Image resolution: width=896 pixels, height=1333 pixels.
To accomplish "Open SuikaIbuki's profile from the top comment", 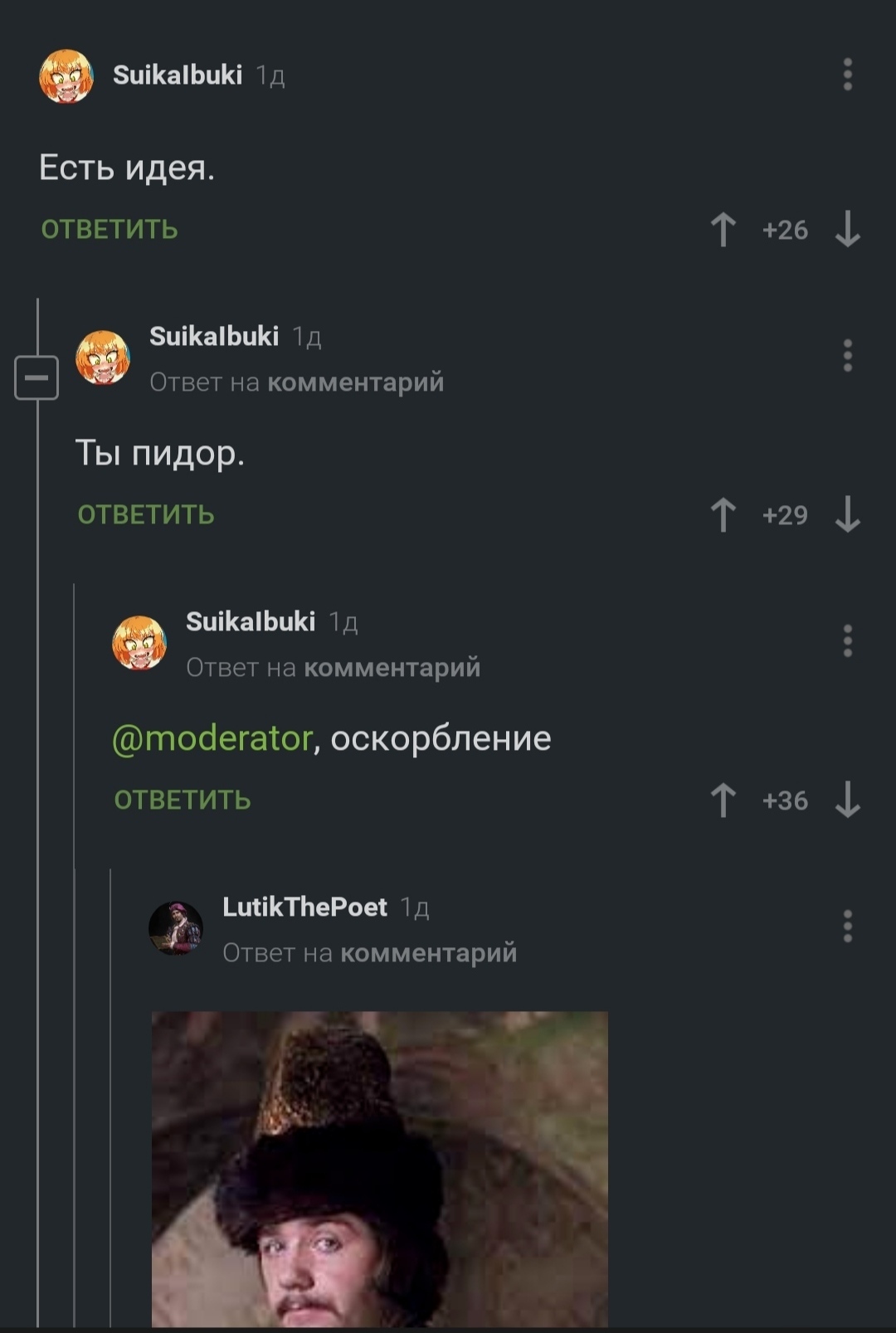I will tap(178, 75).
